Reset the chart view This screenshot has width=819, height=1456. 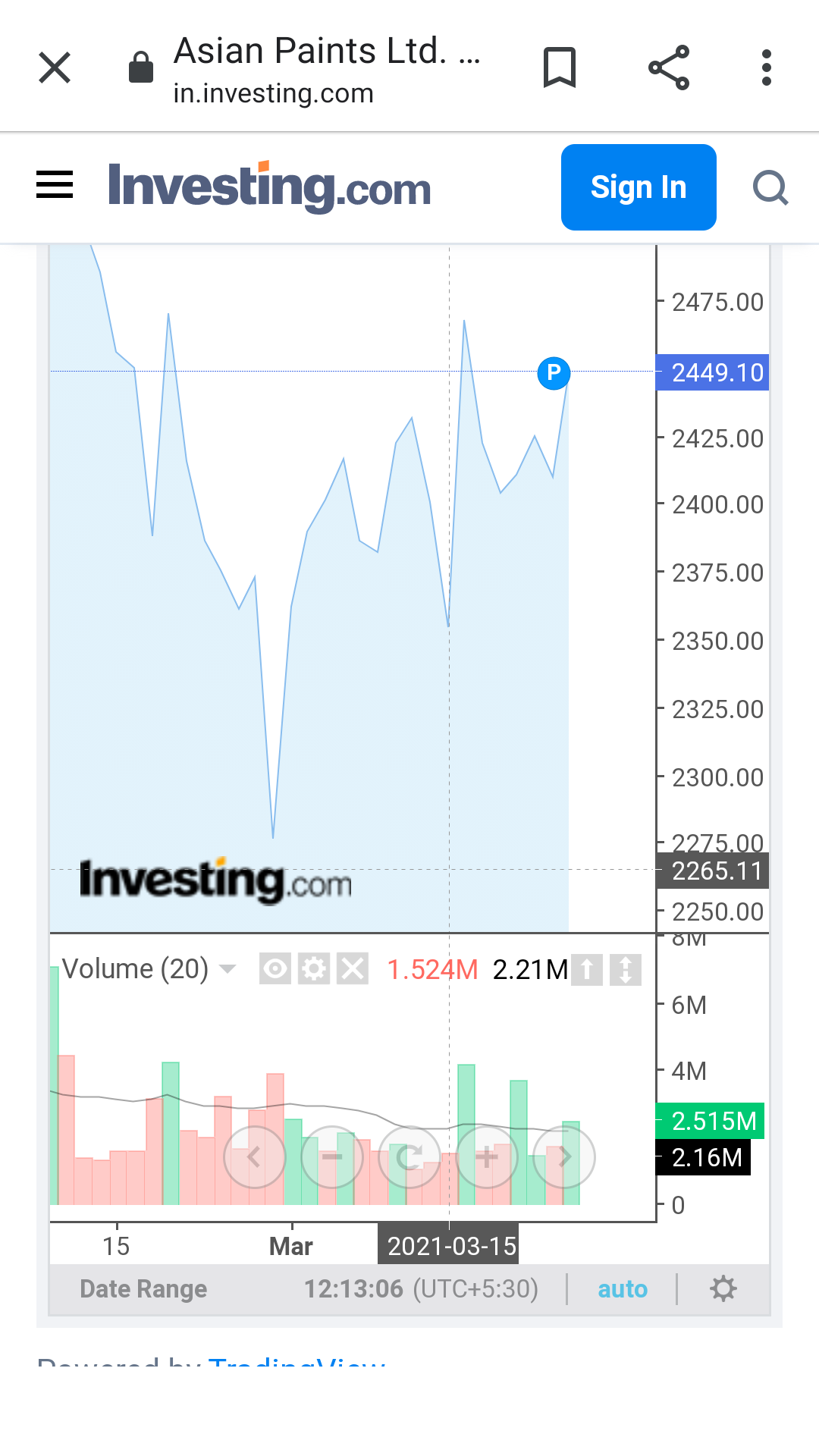tap(409, 1157)
